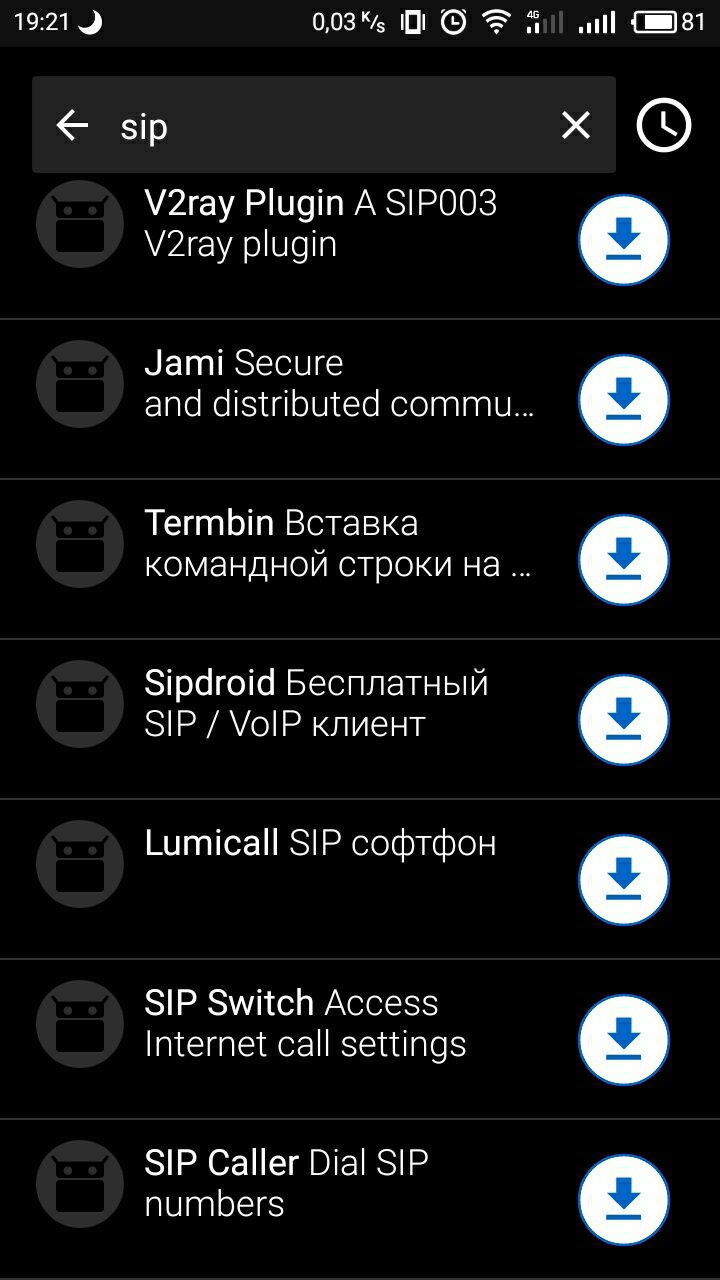Open the Lumicall SIP softphone result
The width and height of the screenshot is (720, 1280).
click(290, 880)
